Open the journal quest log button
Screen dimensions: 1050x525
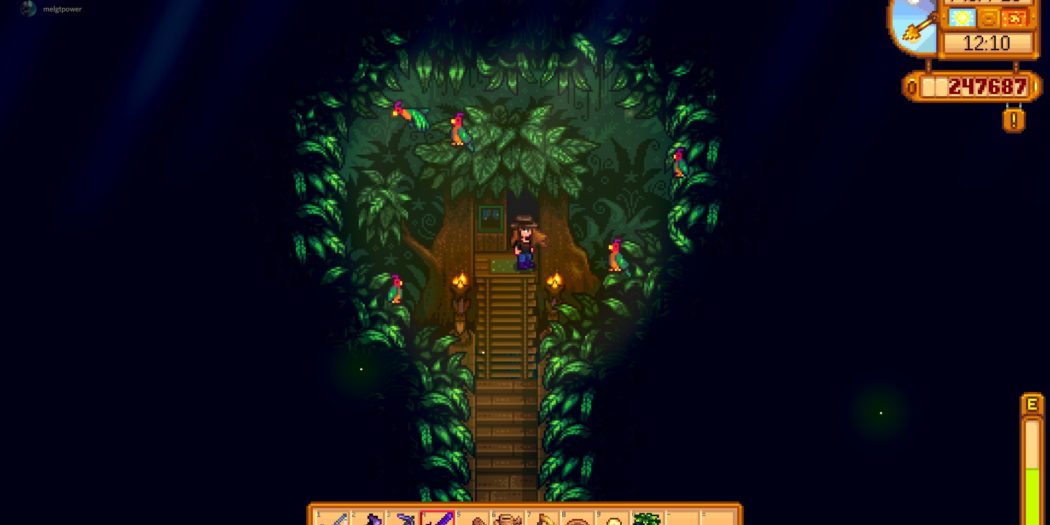coord(1015,120)
